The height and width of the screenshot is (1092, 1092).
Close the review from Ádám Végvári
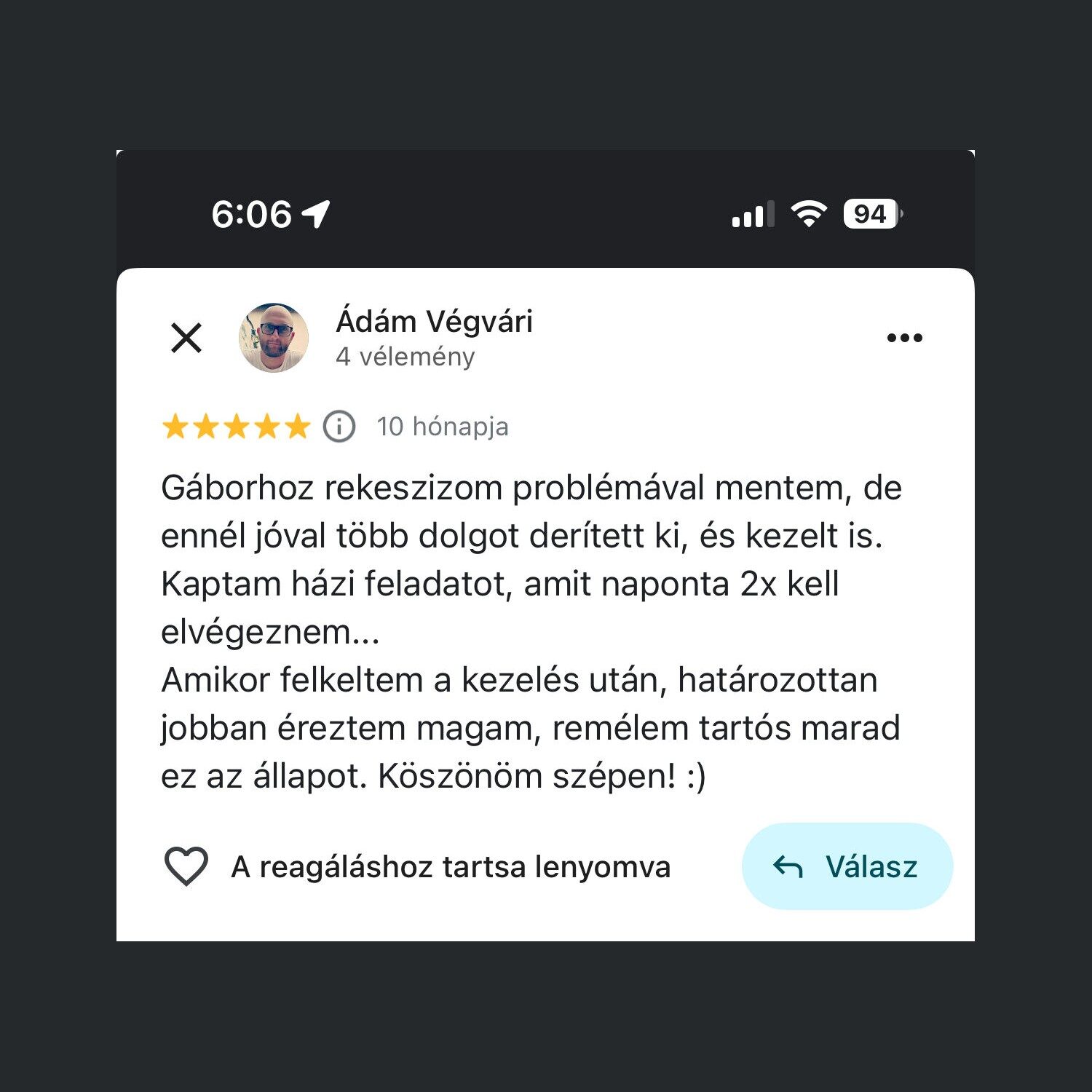click(186, 338)
